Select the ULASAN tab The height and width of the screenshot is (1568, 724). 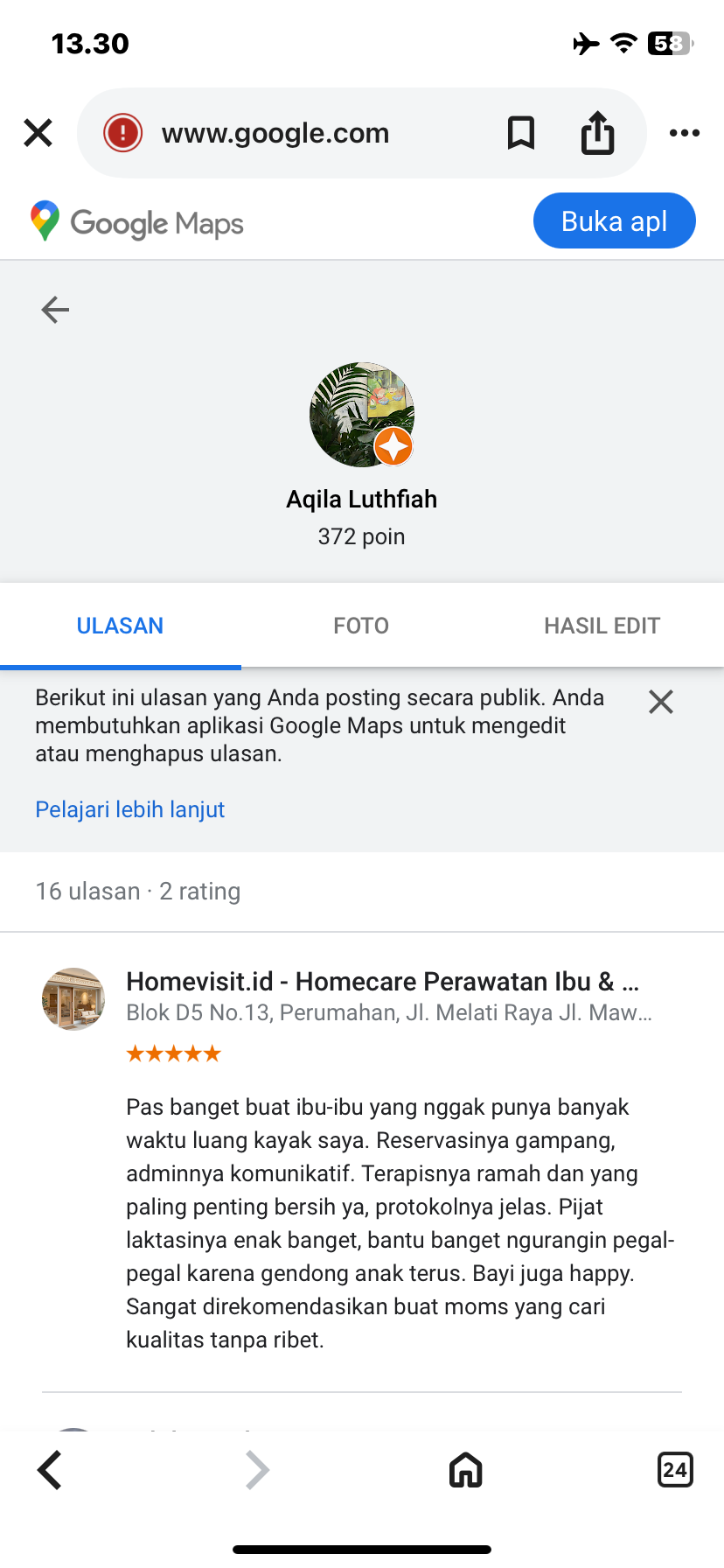coord(120,626)
